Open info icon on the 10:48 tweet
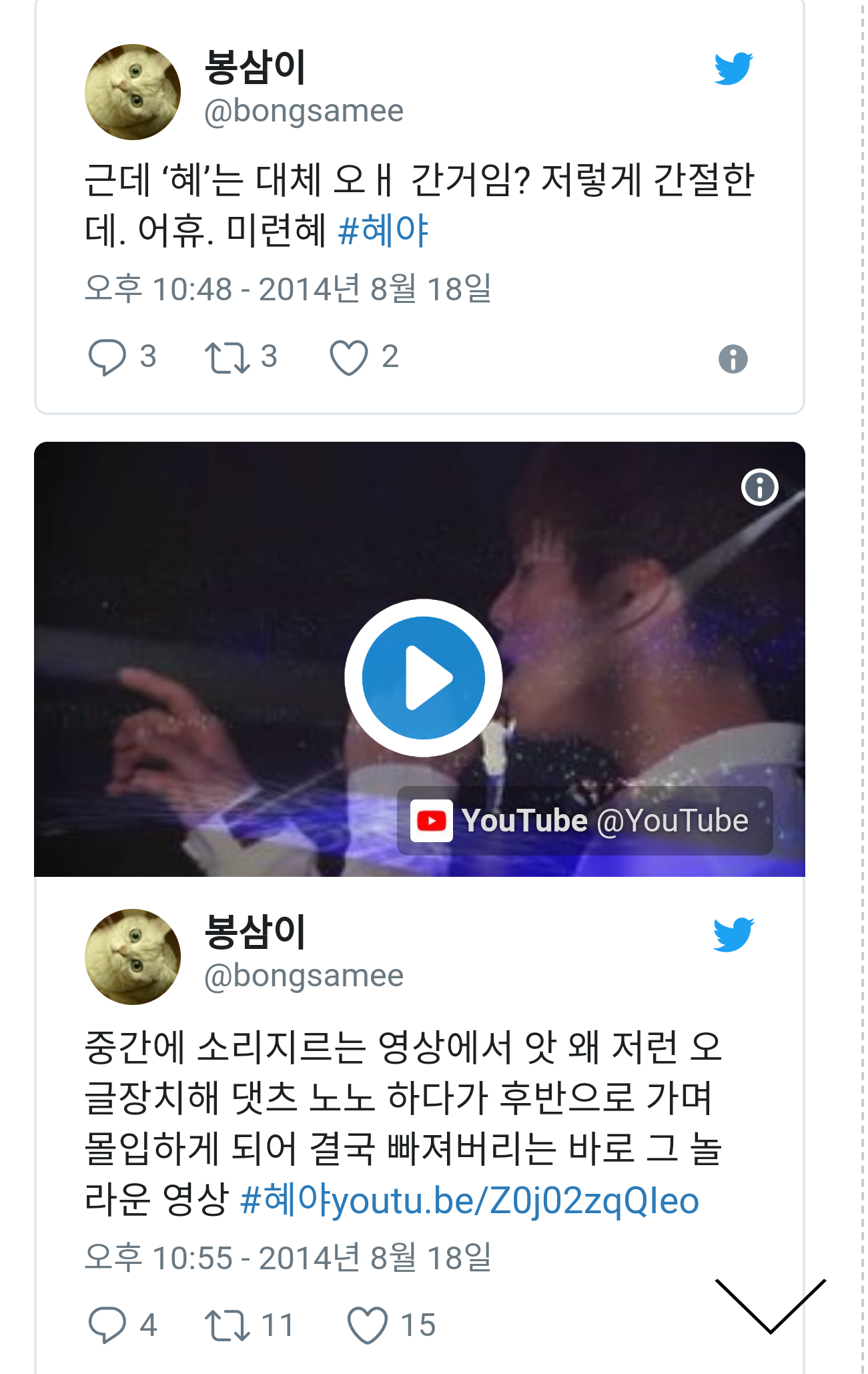This screenshot has width=868, height=1374. [733, 359]
